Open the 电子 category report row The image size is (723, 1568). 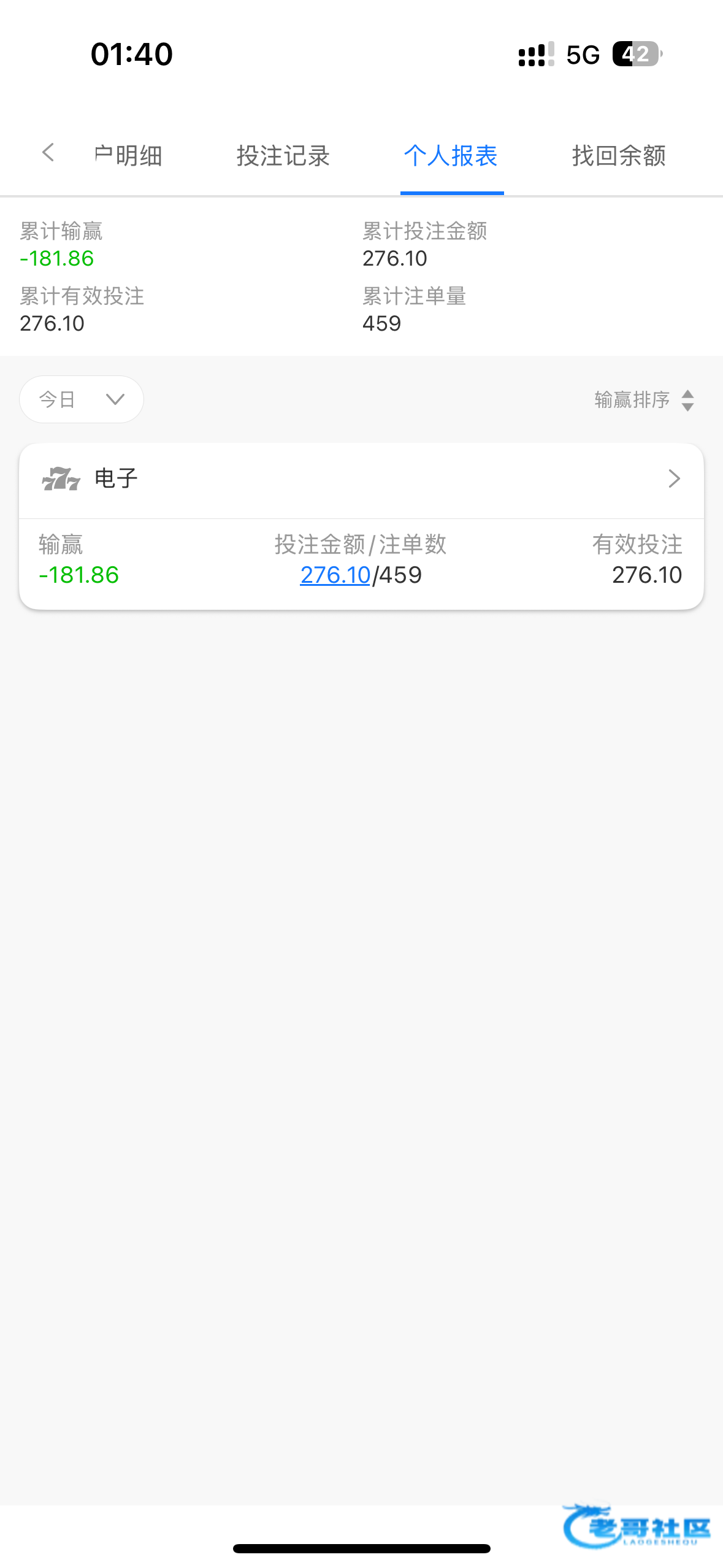(361, 479)
